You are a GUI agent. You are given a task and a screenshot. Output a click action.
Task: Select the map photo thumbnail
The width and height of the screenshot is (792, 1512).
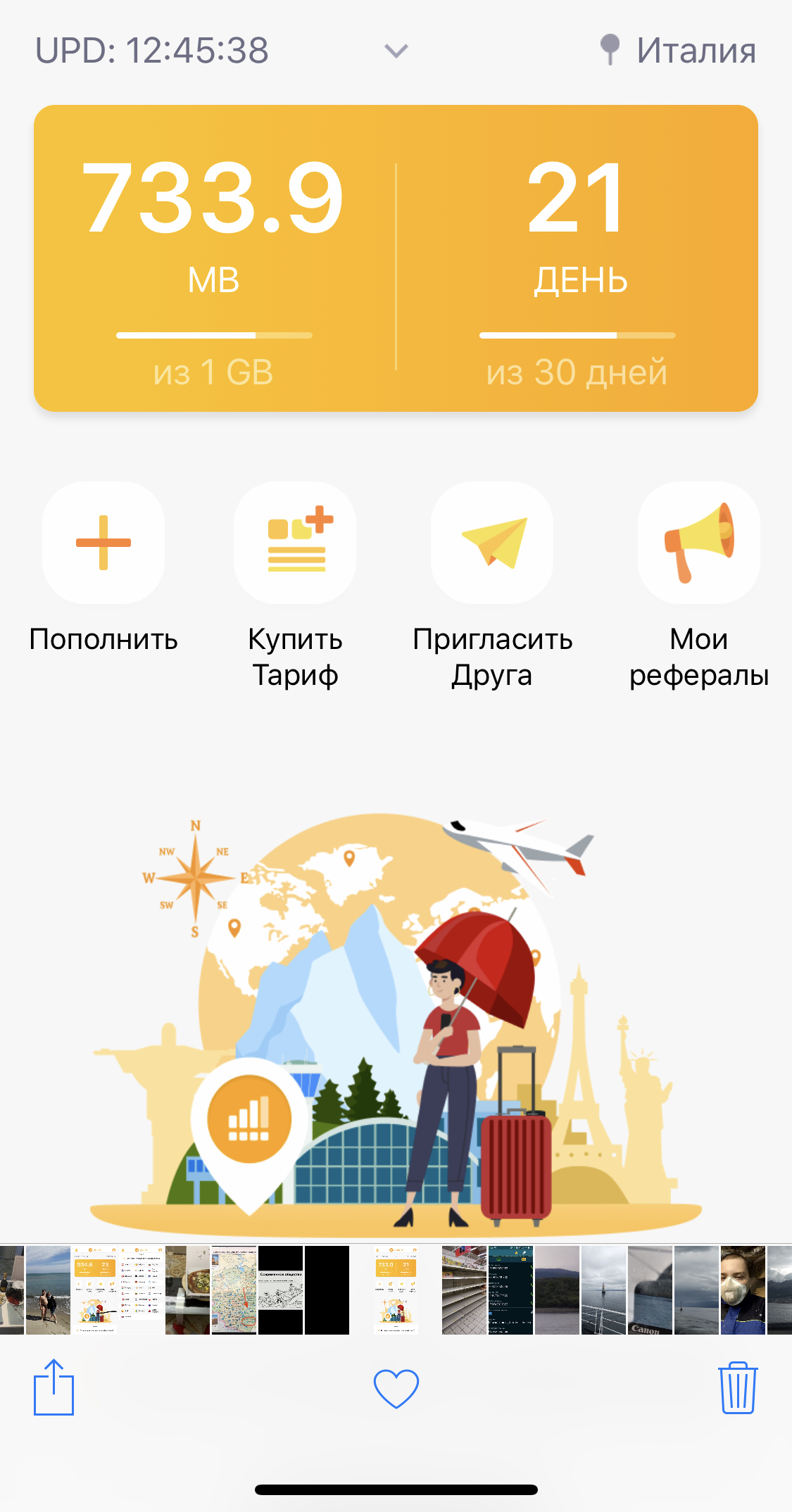click(234, 1290)
